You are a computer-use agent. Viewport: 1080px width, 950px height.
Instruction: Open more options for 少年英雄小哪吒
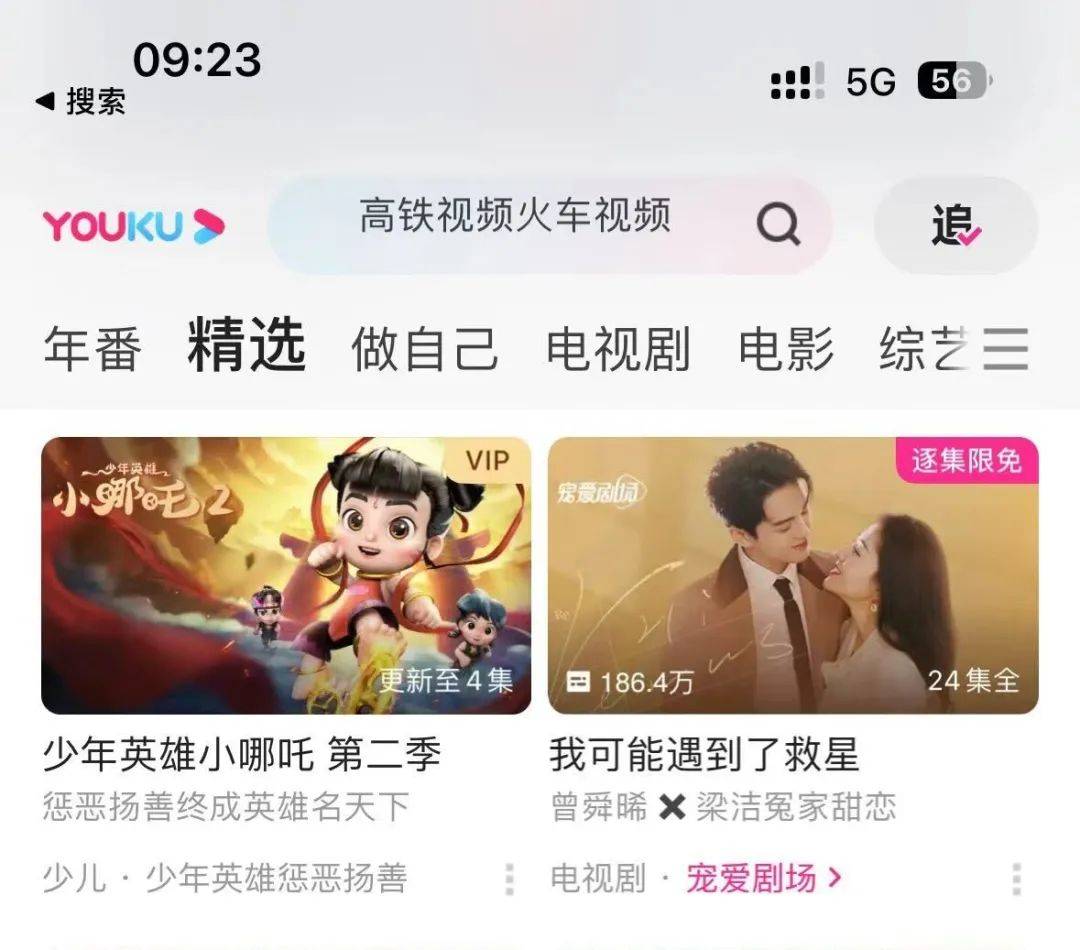(x=509, y=878)
